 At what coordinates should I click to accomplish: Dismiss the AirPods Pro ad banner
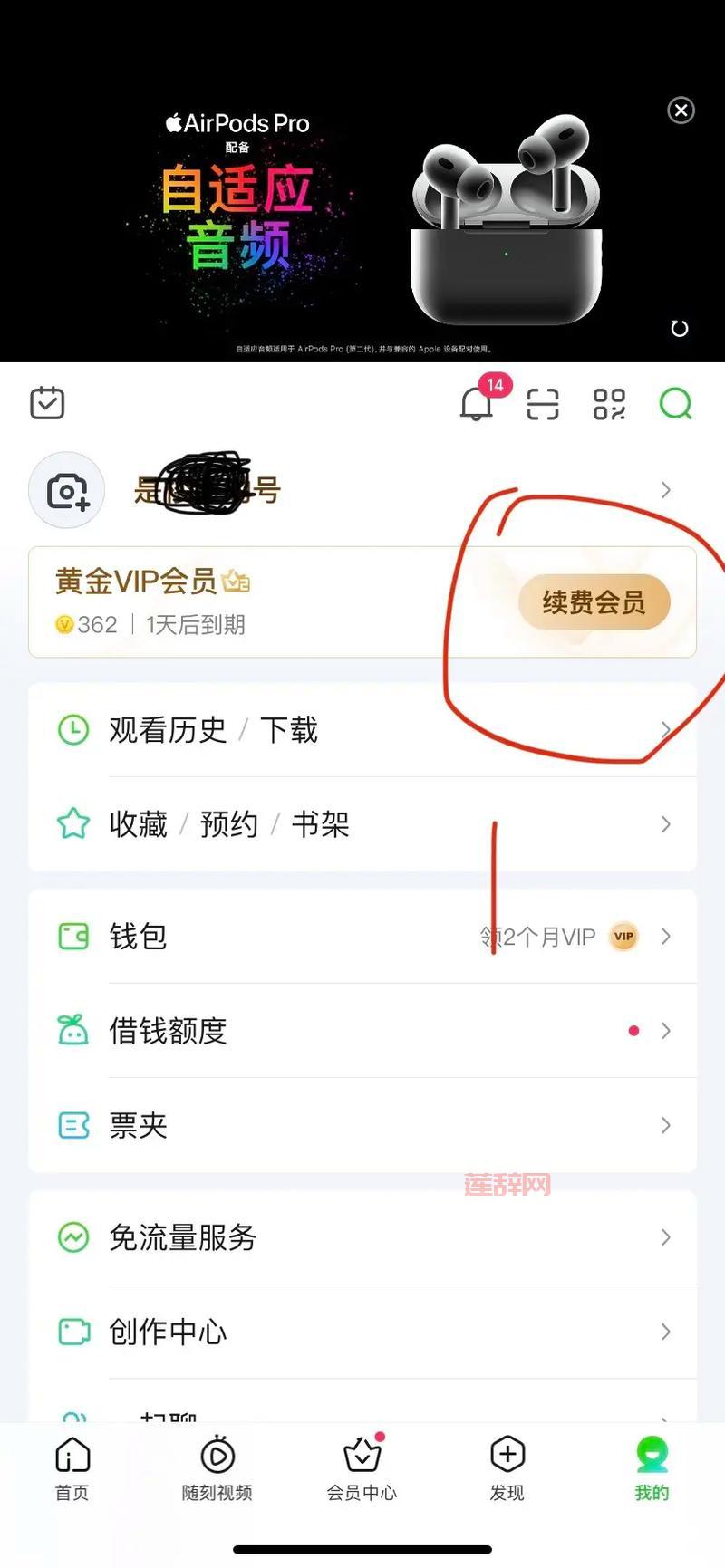coord(681,111)
